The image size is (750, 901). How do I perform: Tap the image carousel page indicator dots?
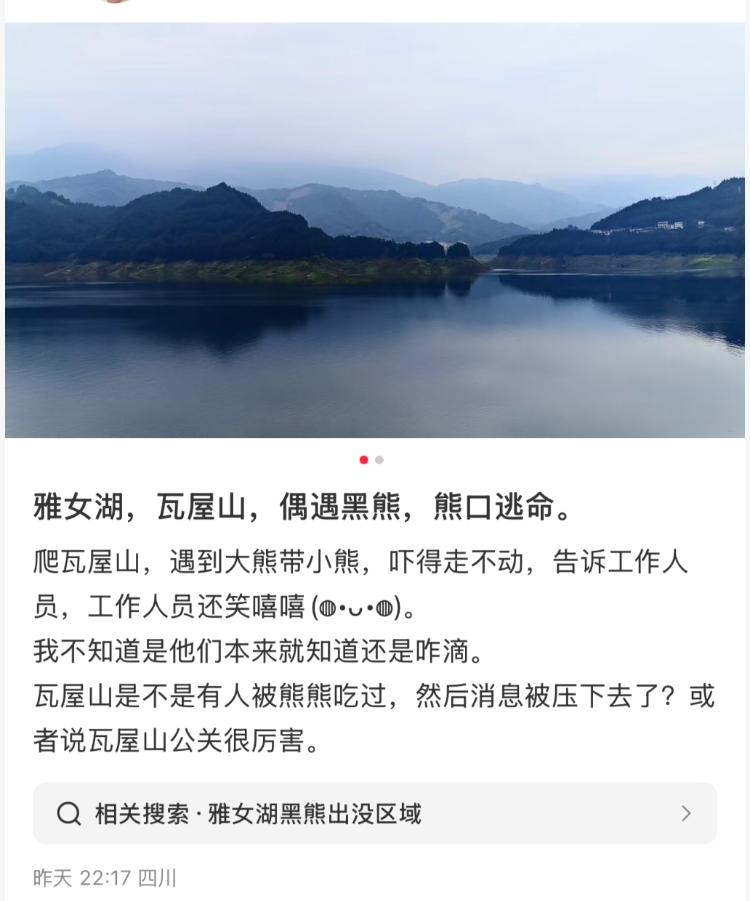click(x=372, y=460)
